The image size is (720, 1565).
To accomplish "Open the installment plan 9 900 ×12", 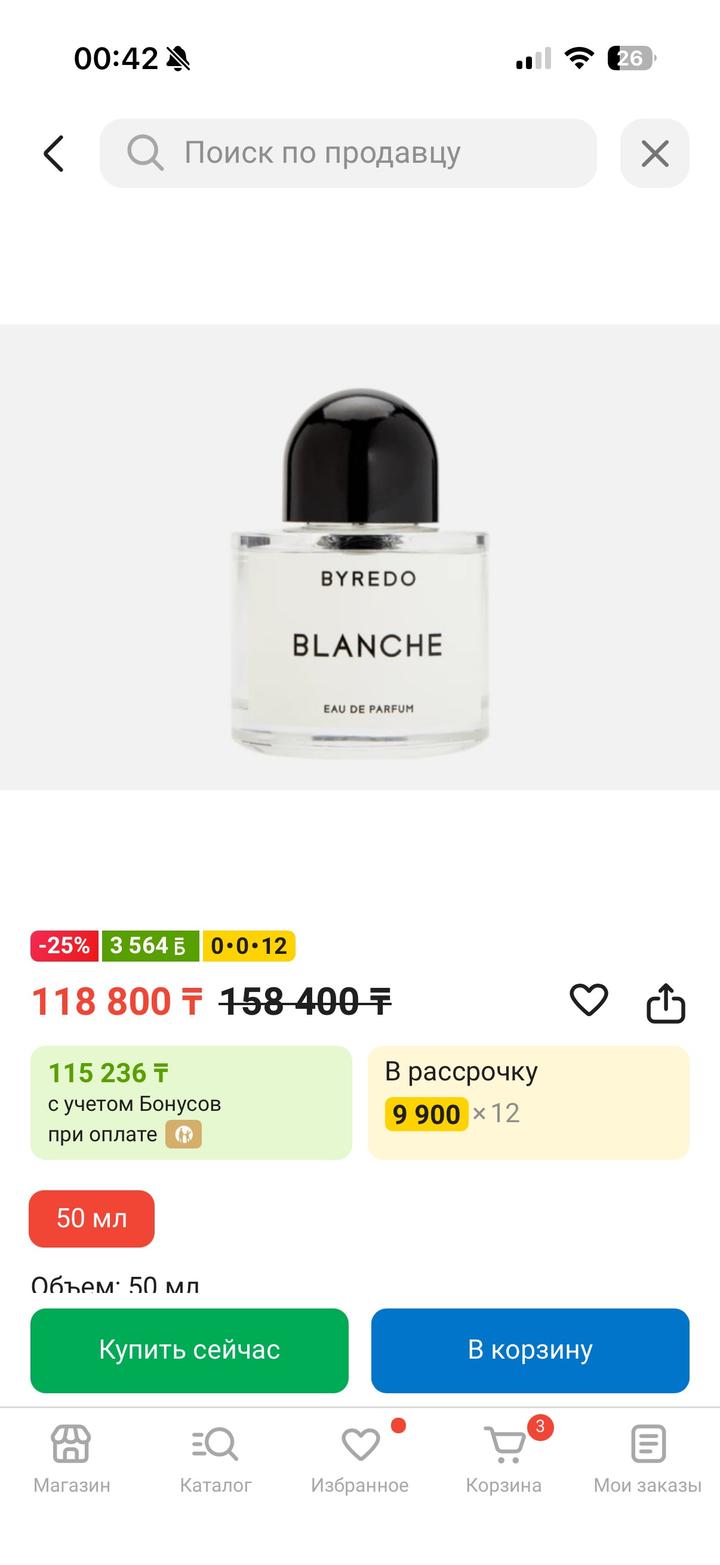I will pyautogui.click(x=528, y=1103).
